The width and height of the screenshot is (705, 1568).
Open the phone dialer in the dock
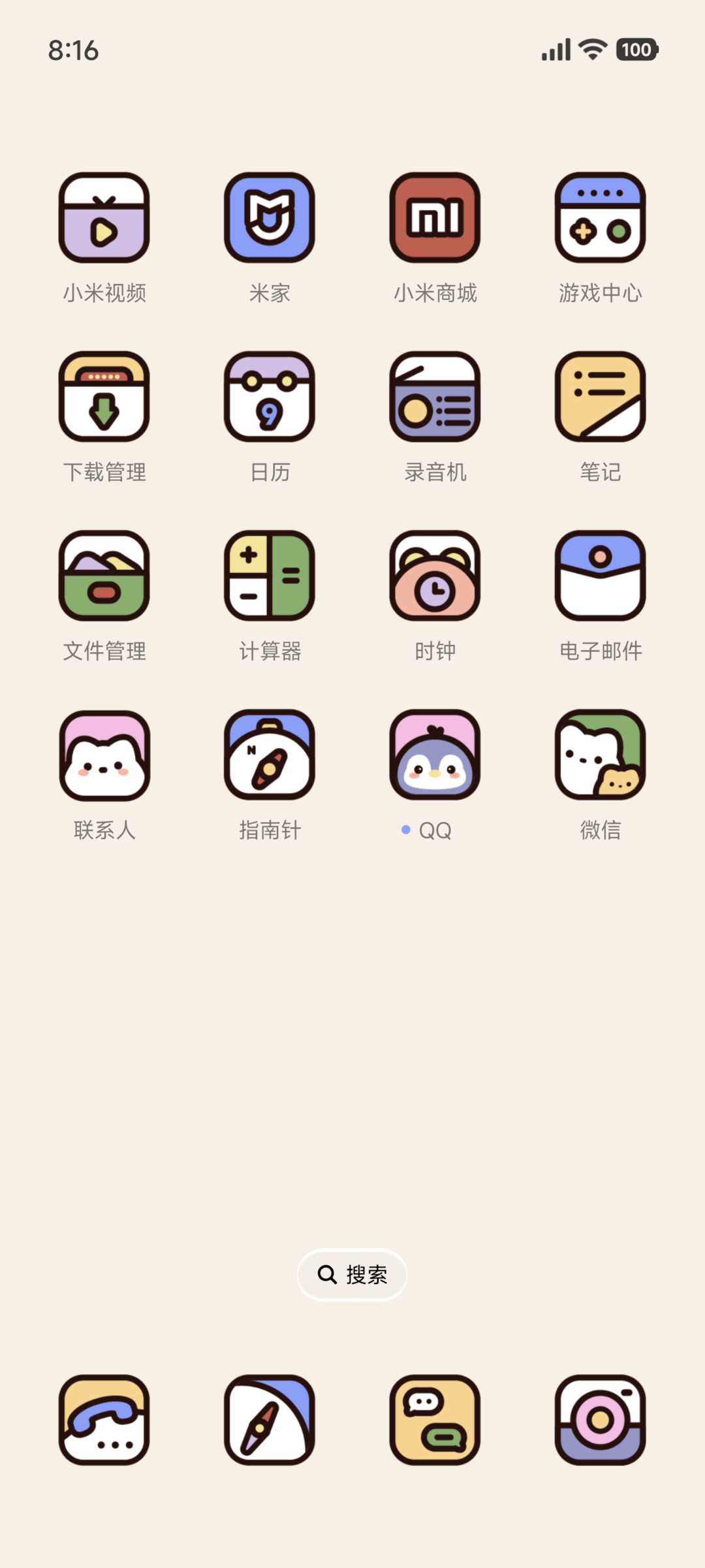coord(104,1420)
